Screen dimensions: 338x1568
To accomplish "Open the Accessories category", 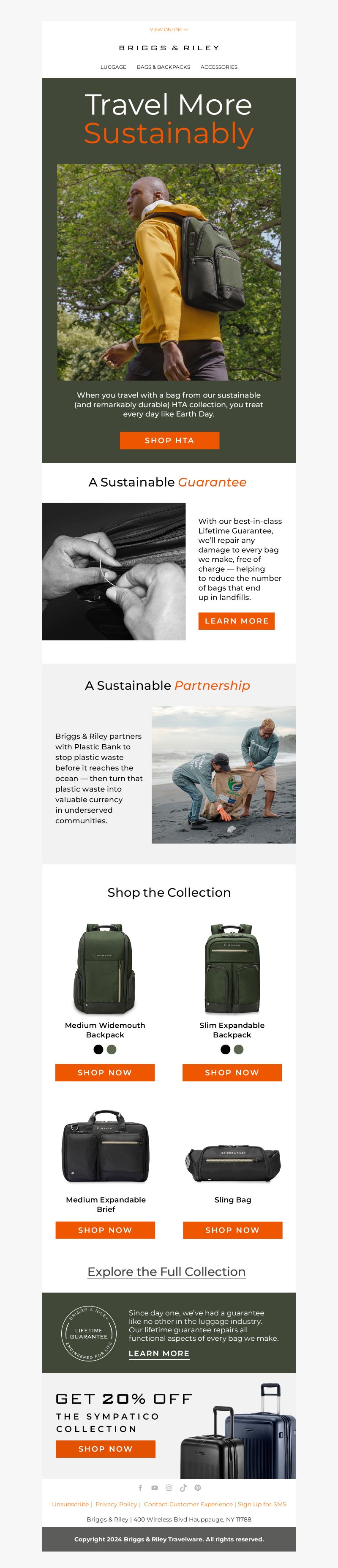I will (218, 67).
